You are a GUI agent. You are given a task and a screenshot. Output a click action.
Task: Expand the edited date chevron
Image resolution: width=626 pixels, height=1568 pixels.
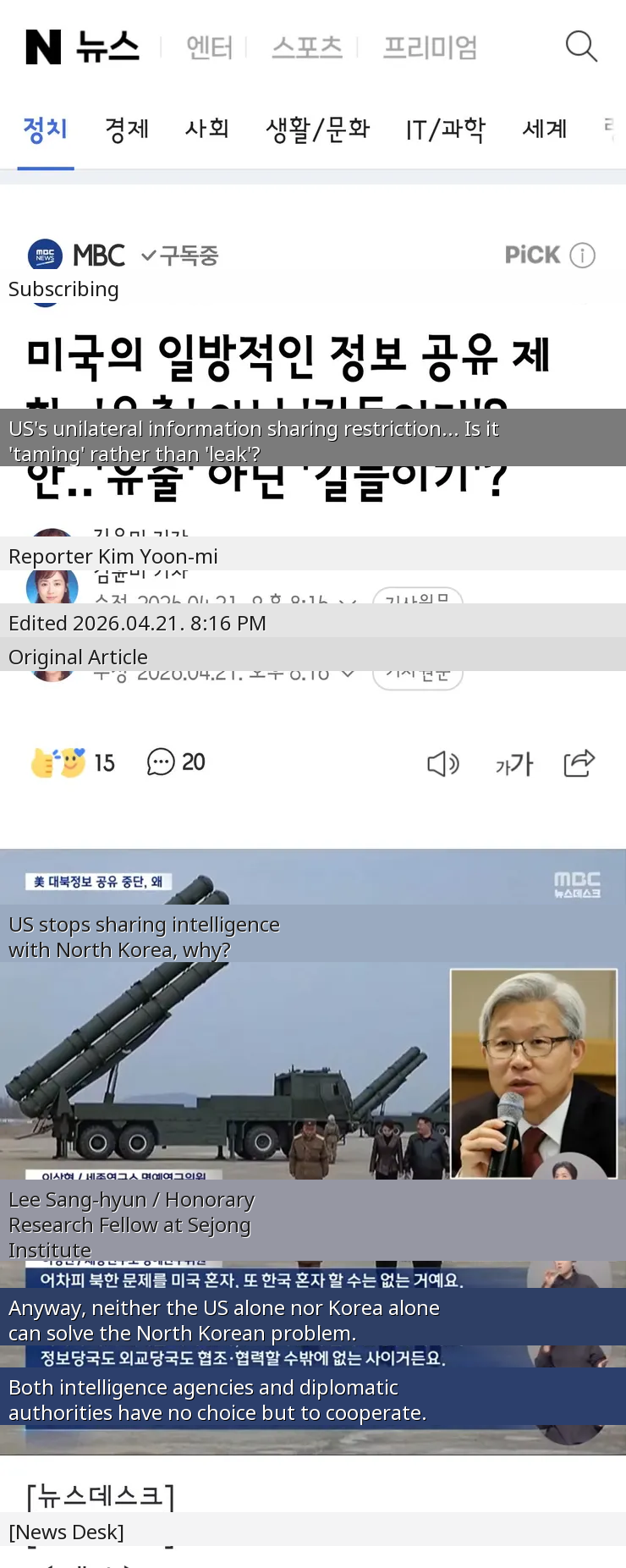tap(348, 674)
